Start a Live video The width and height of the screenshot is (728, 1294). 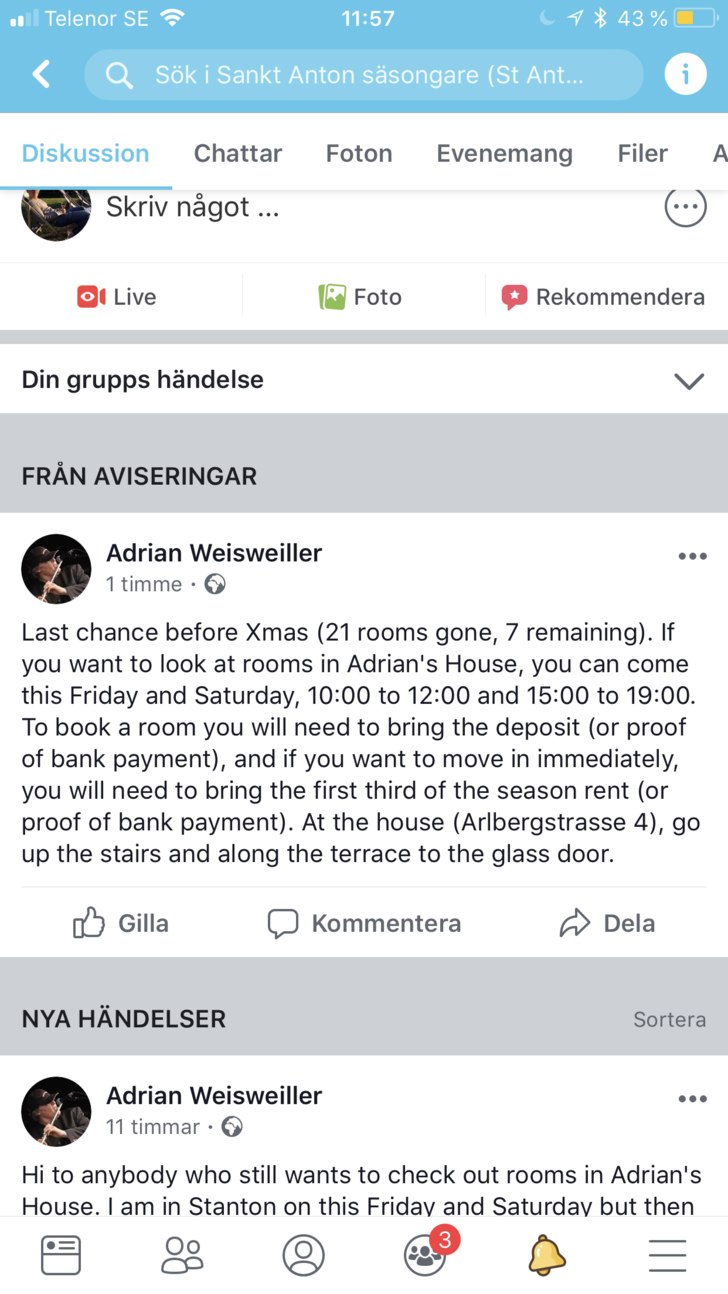[x=118, y=297]
